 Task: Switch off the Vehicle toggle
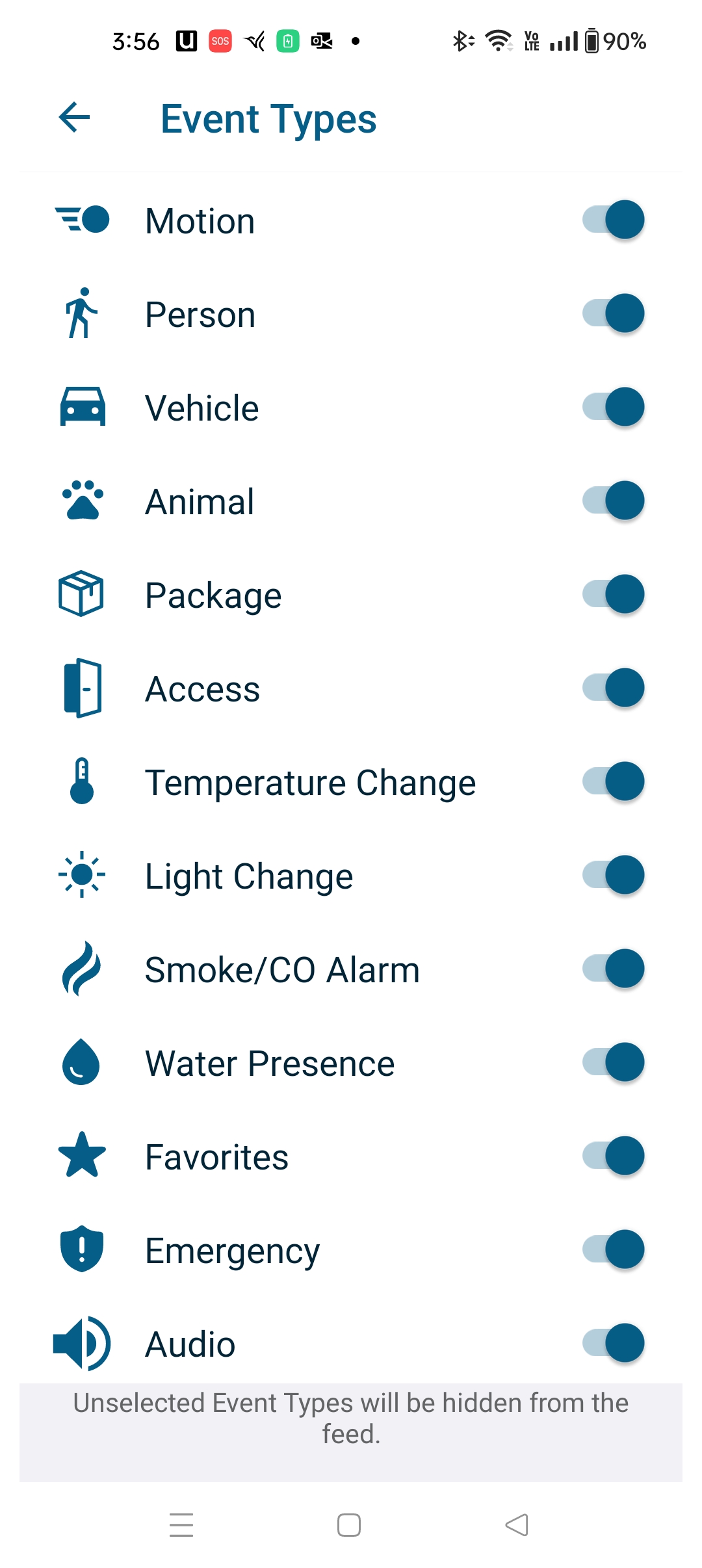click(x=613, y=408)
